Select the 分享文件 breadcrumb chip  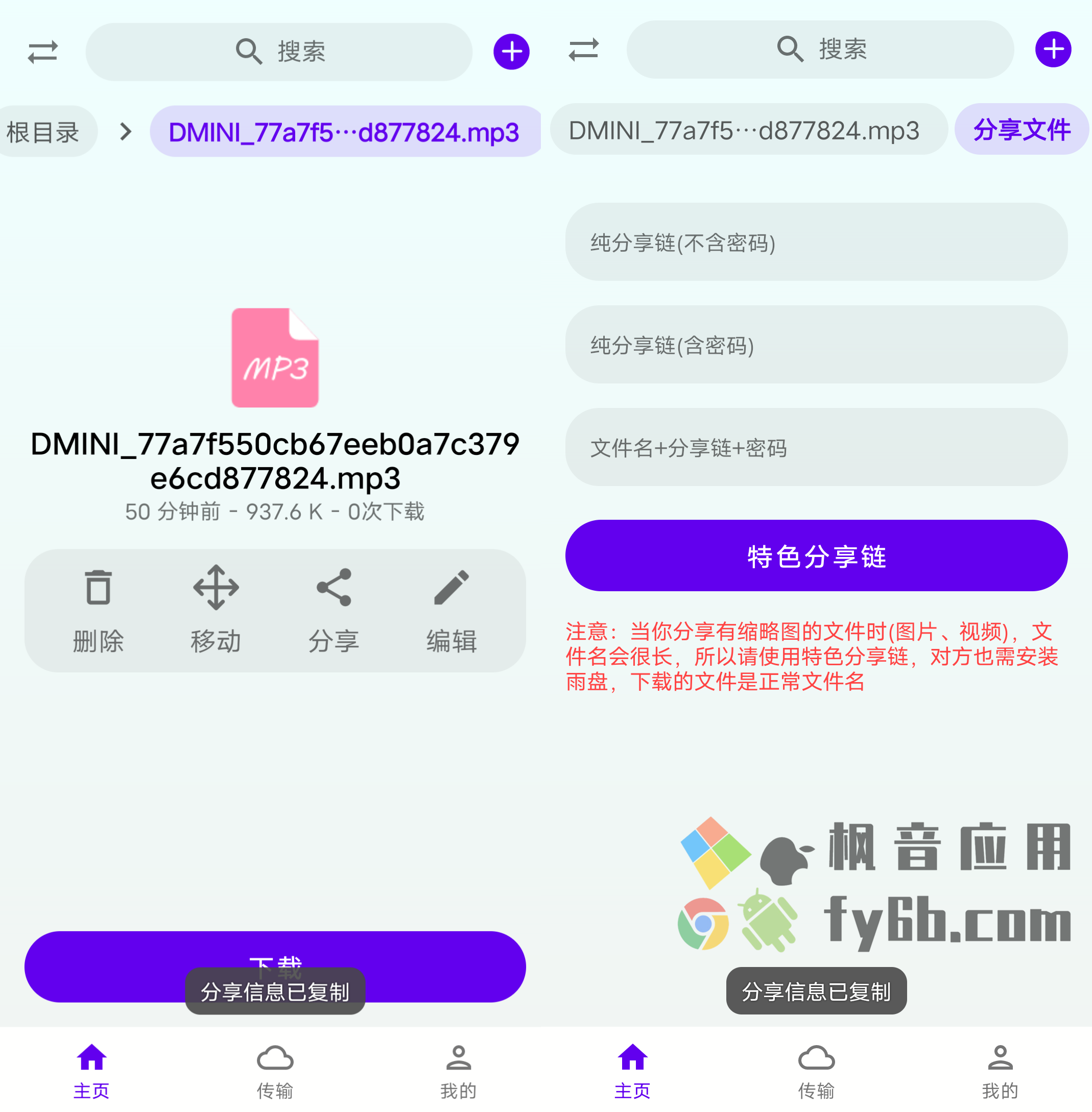(x=1021, y=130)
